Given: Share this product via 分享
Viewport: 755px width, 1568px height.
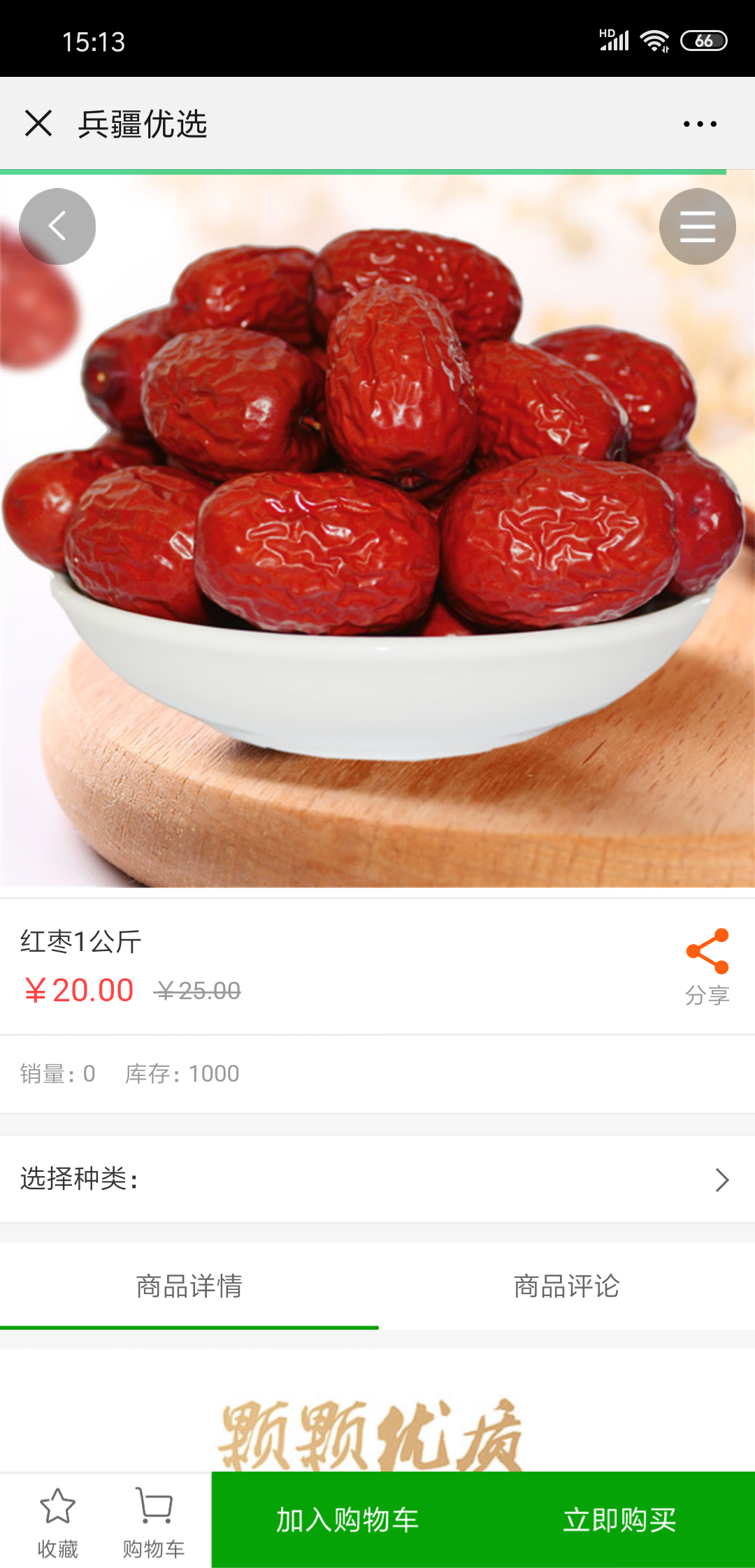Looking at the screenshot, I should 707,965.
